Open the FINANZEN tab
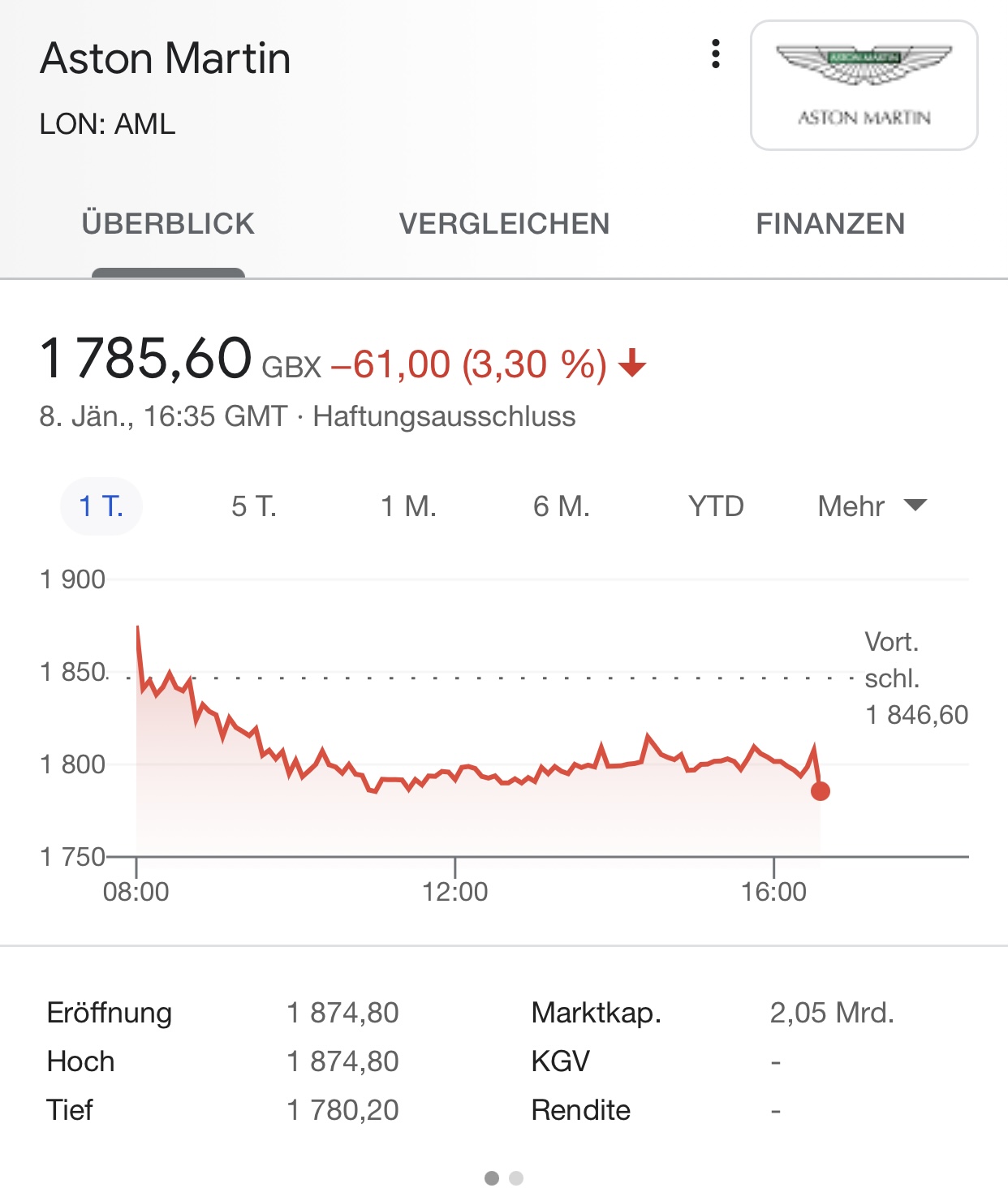The width and height of the screenshot is (1008, 1201). pyautogui.click(x=830, y=223)
